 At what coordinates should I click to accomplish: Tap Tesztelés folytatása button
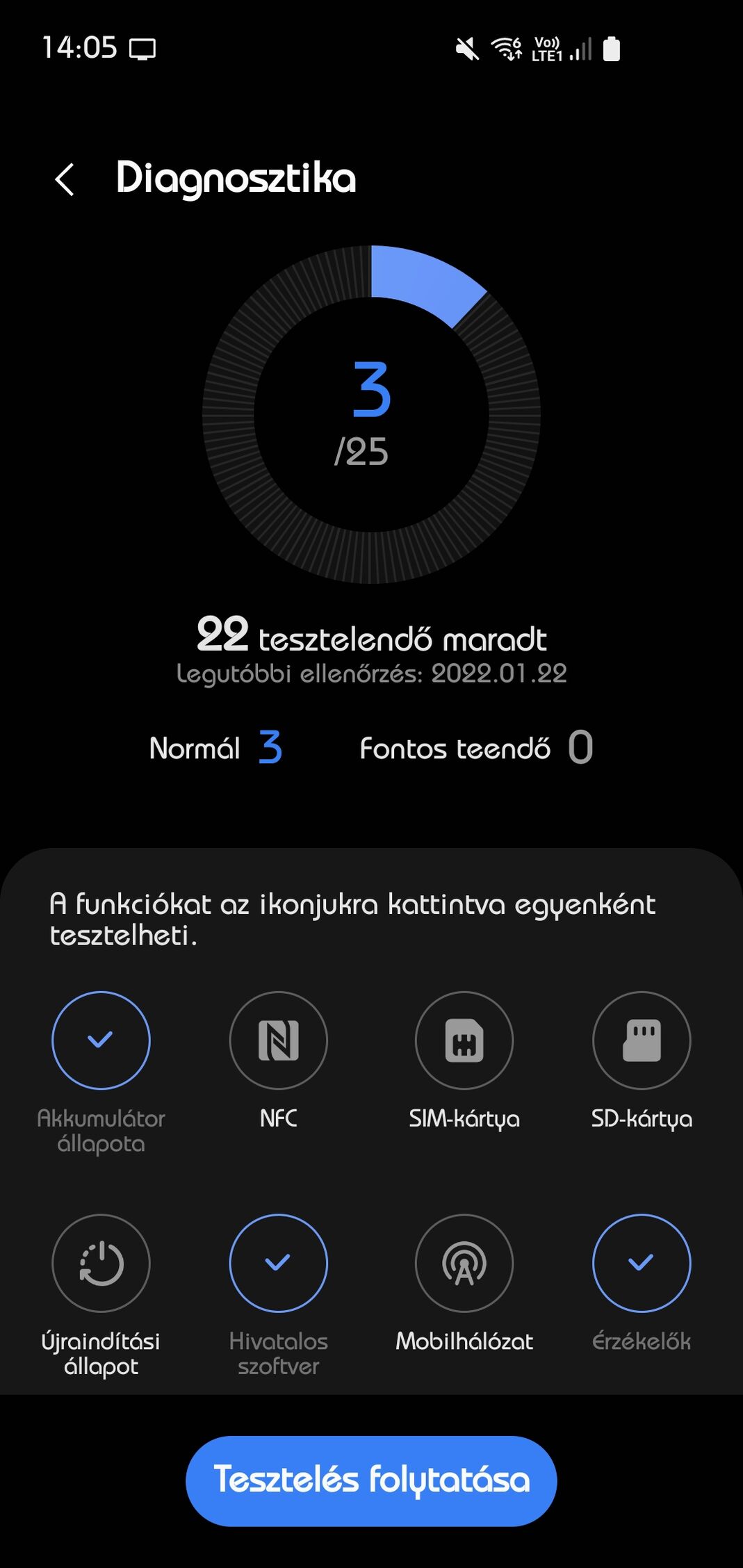tap(371, 1480)
